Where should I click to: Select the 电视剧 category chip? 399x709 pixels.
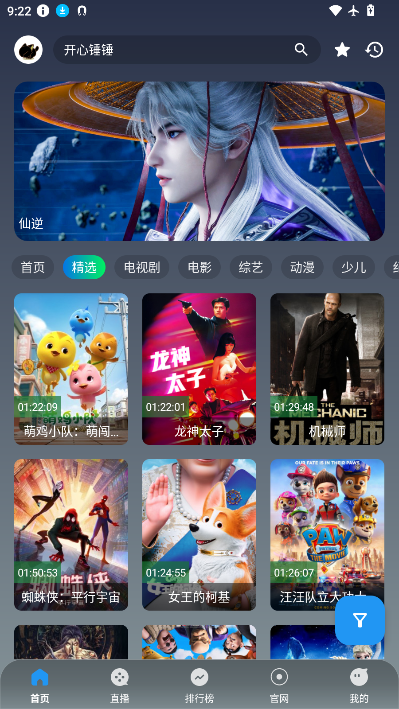142,267
